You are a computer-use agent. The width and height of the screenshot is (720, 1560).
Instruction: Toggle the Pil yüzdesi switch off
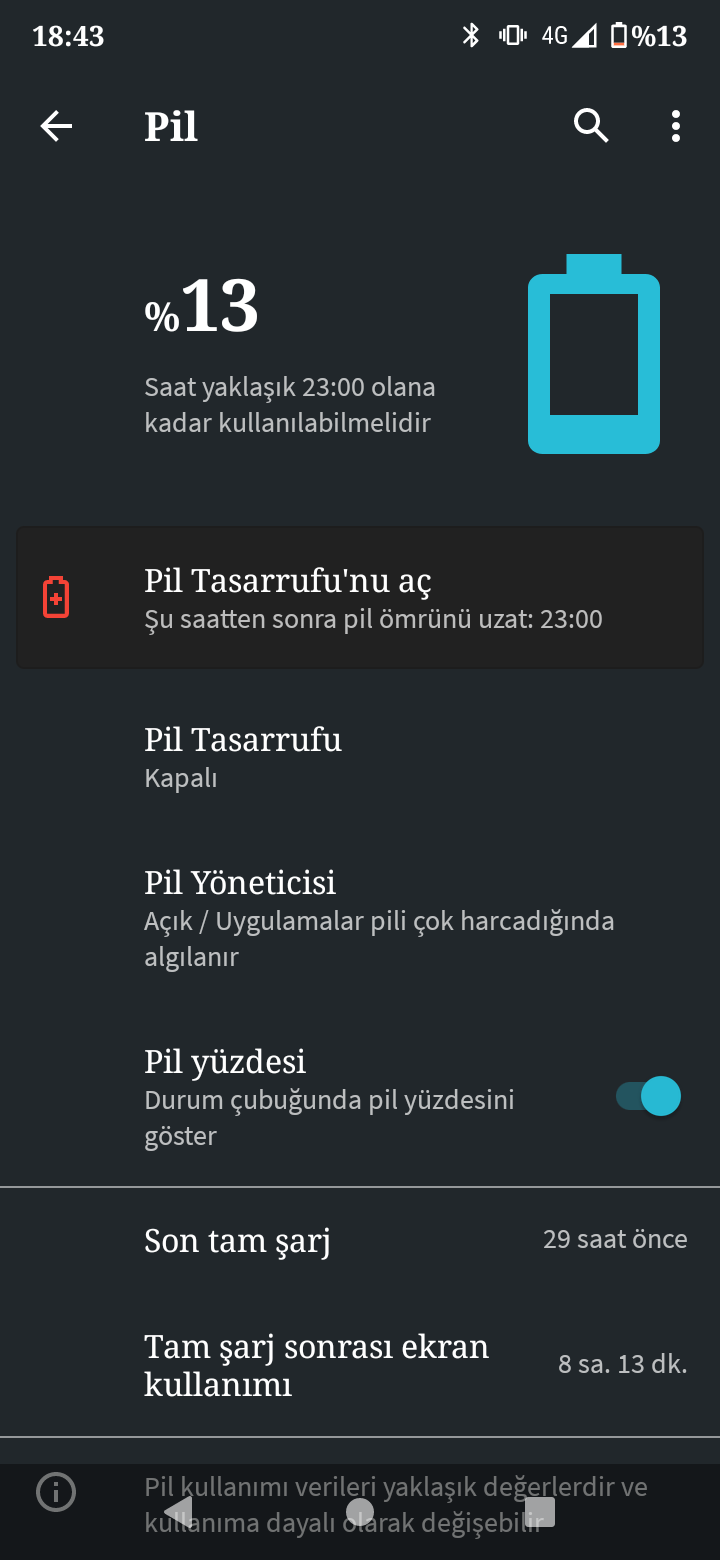(x=648, y=1096)
